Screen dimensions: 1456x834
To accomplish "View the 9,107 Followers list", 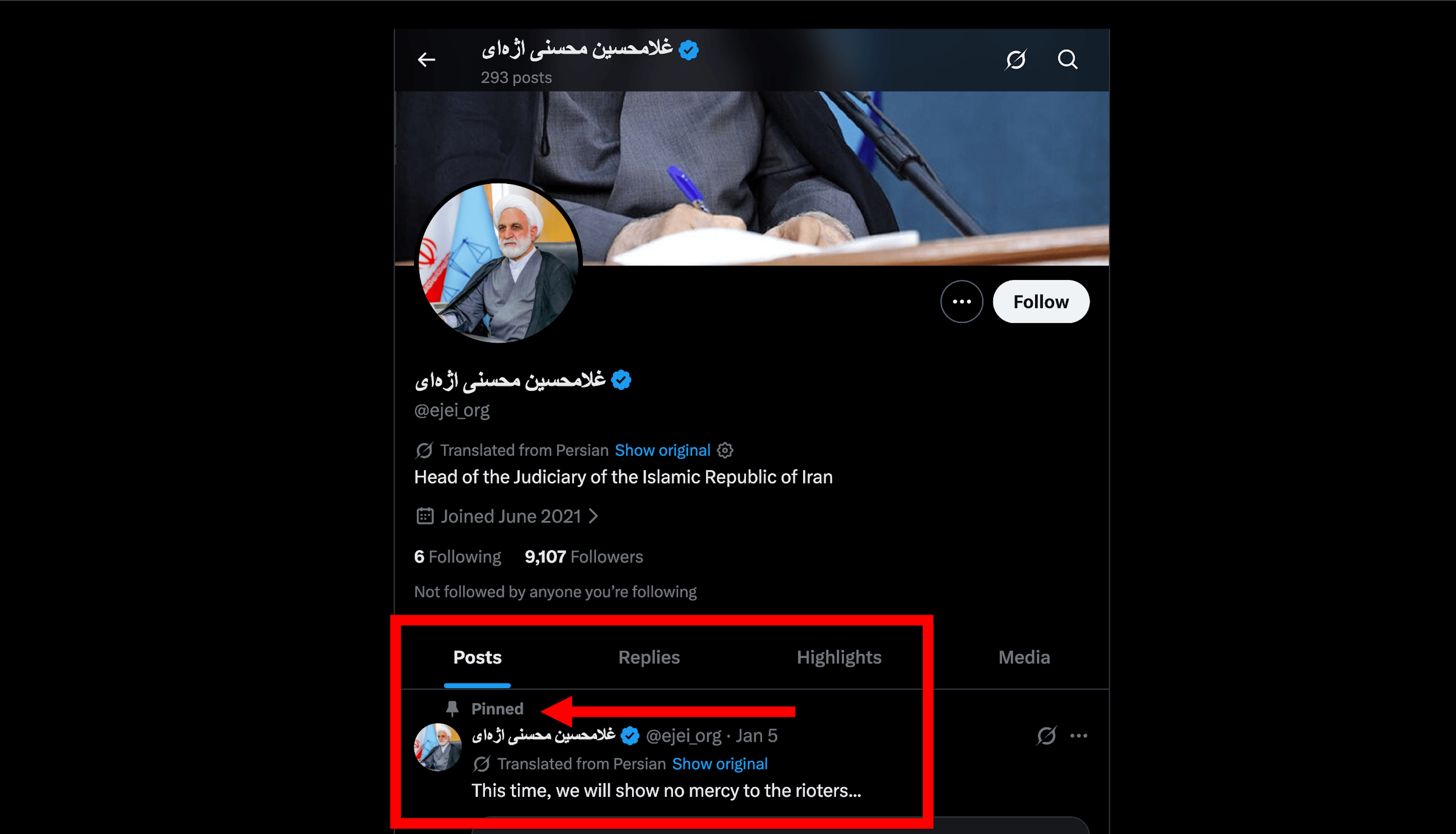I will tap(584, 557).
